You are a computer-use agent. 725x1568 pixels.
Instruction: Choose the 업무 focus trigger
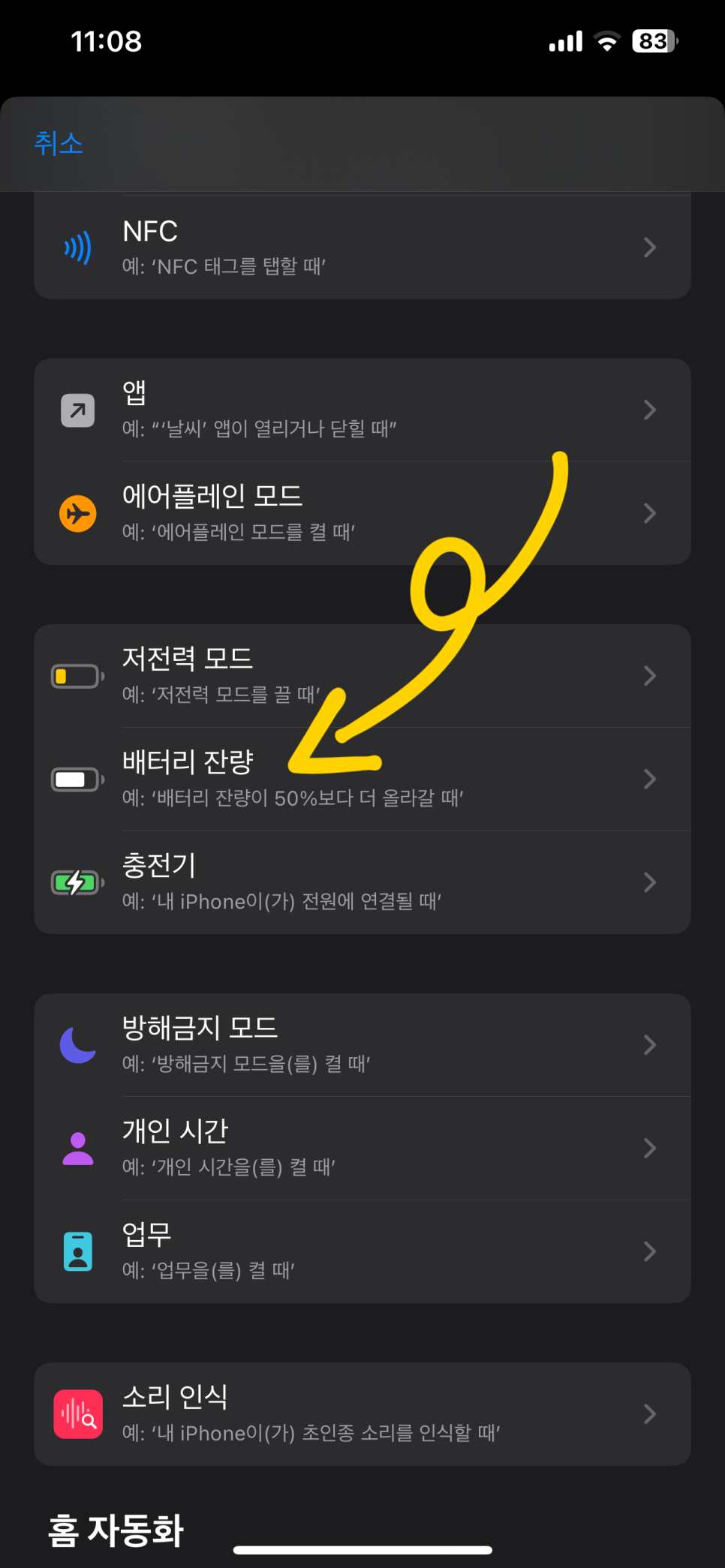click(x=362, y=1251)
